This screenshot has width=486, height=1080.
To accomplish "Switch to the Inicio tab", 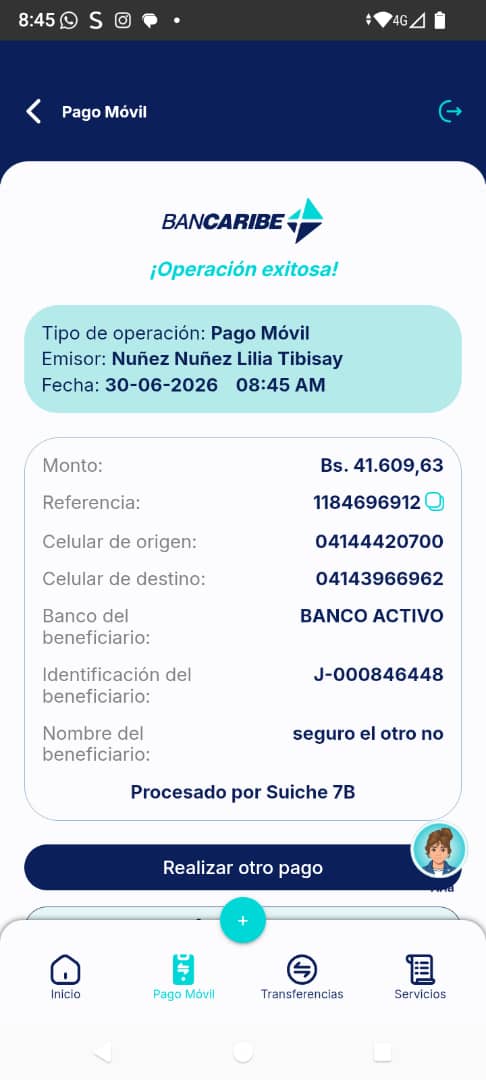I will pyautogui.click(x=65, y=977).
